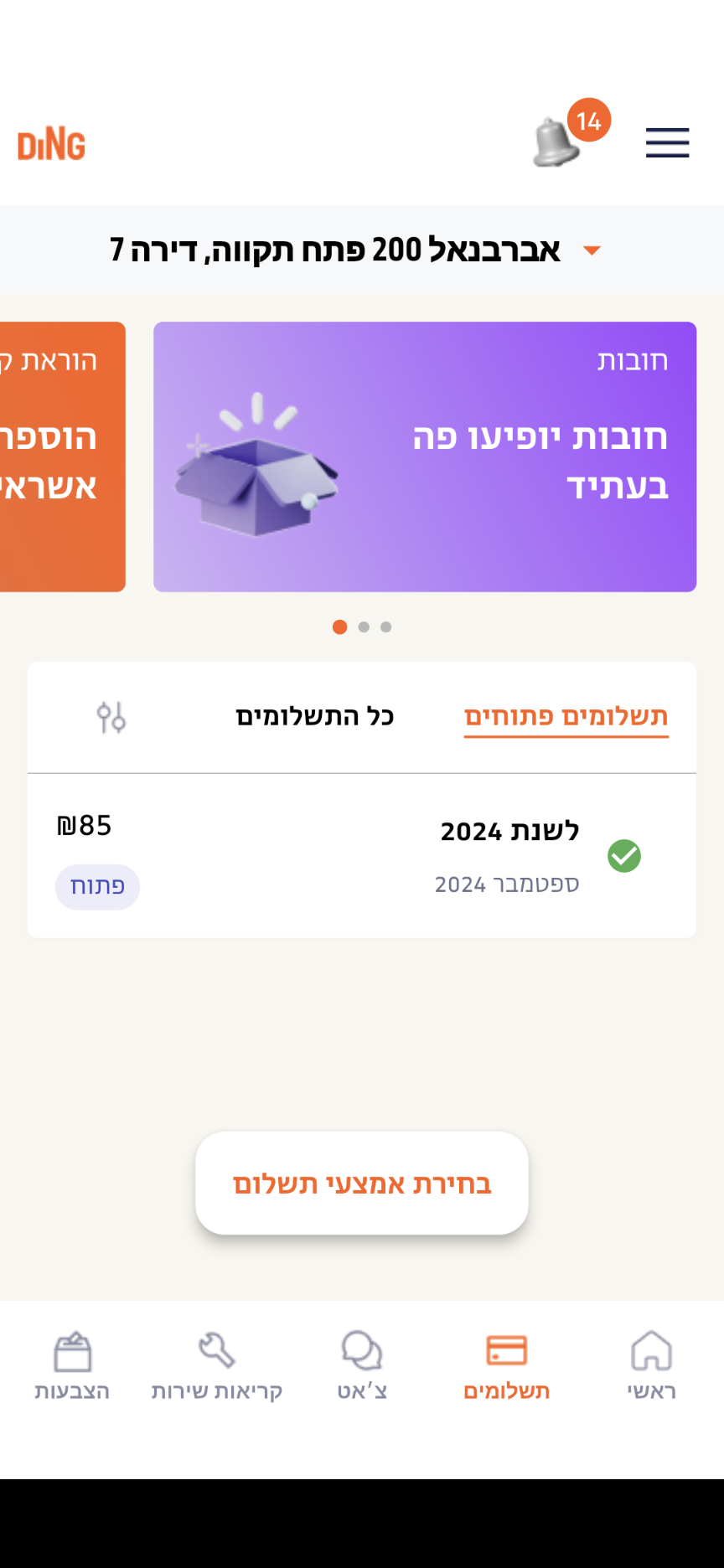Open the orange הוראת קבע card
The width and height of the screenshot is (724, 1568).
tap(59, 456)
